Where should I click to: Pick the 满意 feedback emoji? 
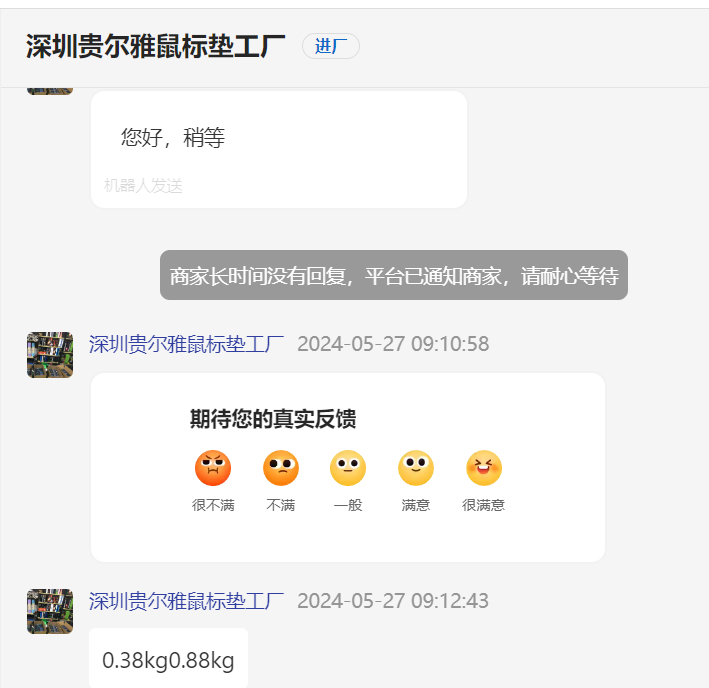416,468
